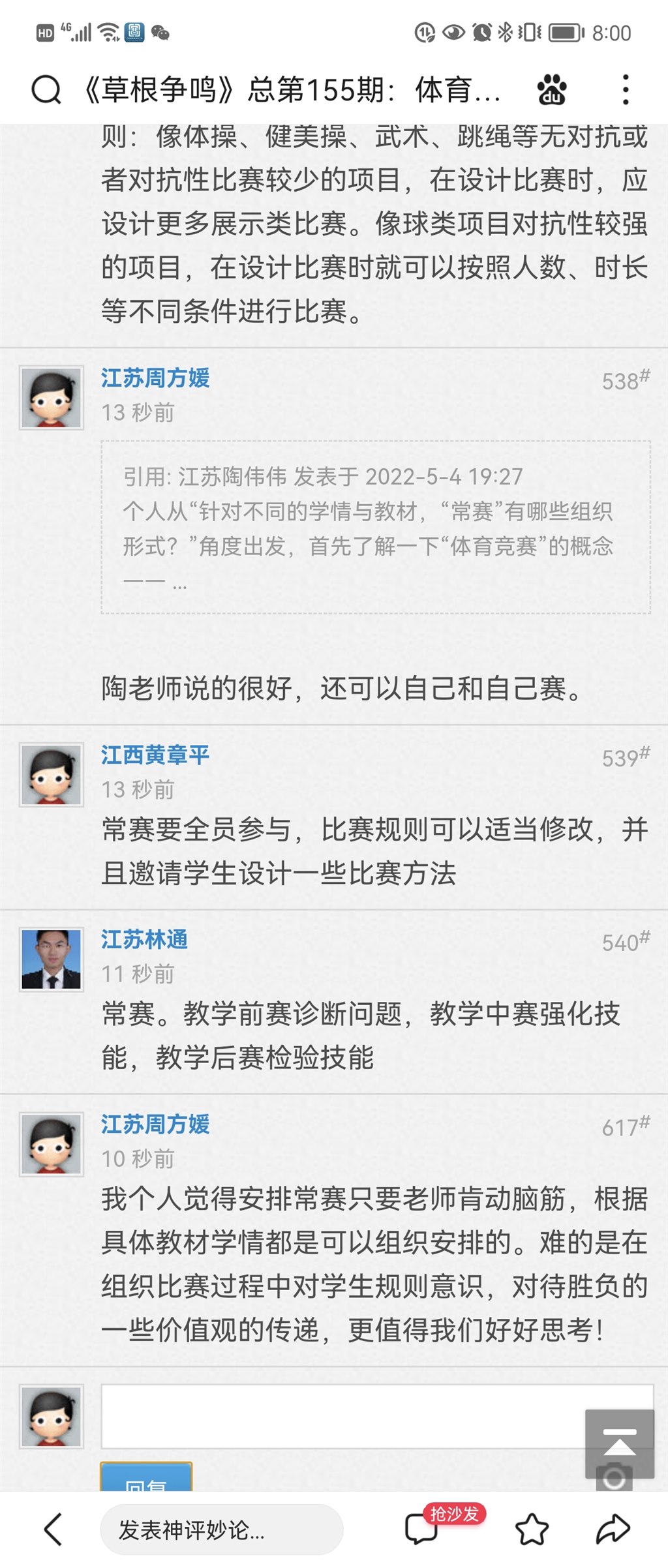Favorite this page with the star icon
Viewport: 668px width, 1568px height.
click(x=532, y=1529)
